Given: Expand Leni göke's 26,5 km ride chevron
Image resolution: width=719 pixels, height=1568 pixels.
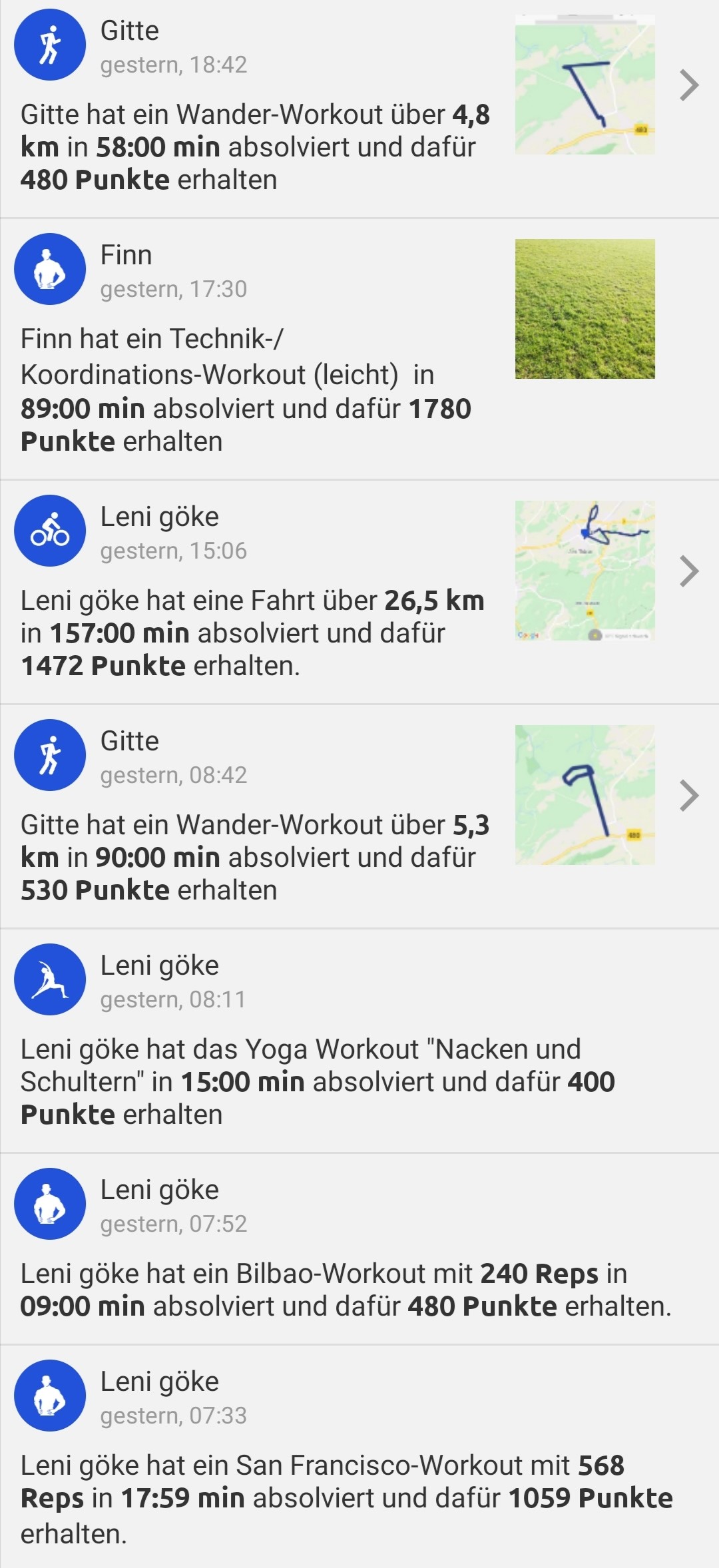Looking at the screenshot, I should [x=688, y=571].
